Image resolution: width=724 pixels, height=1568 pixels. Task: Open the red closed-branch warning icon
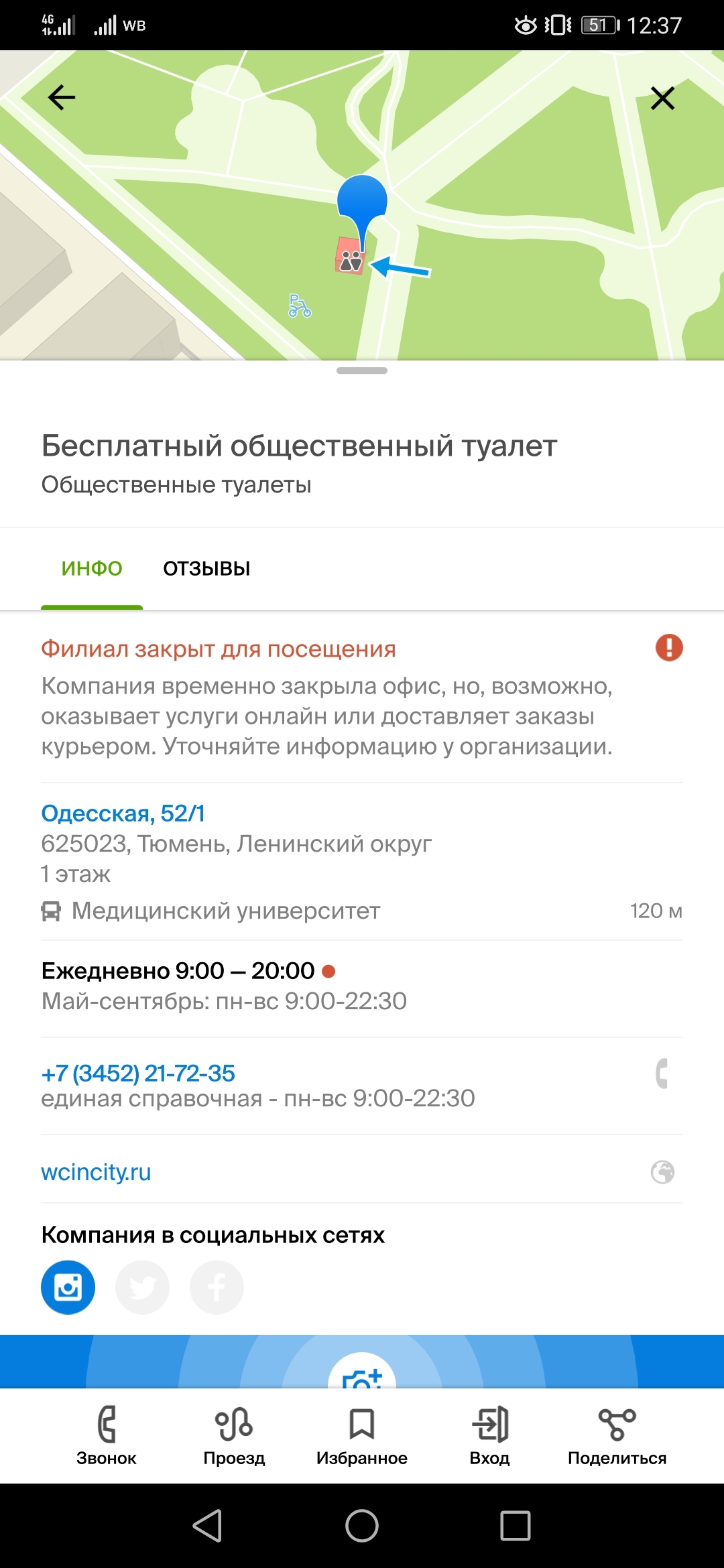[x=668, y=648]
